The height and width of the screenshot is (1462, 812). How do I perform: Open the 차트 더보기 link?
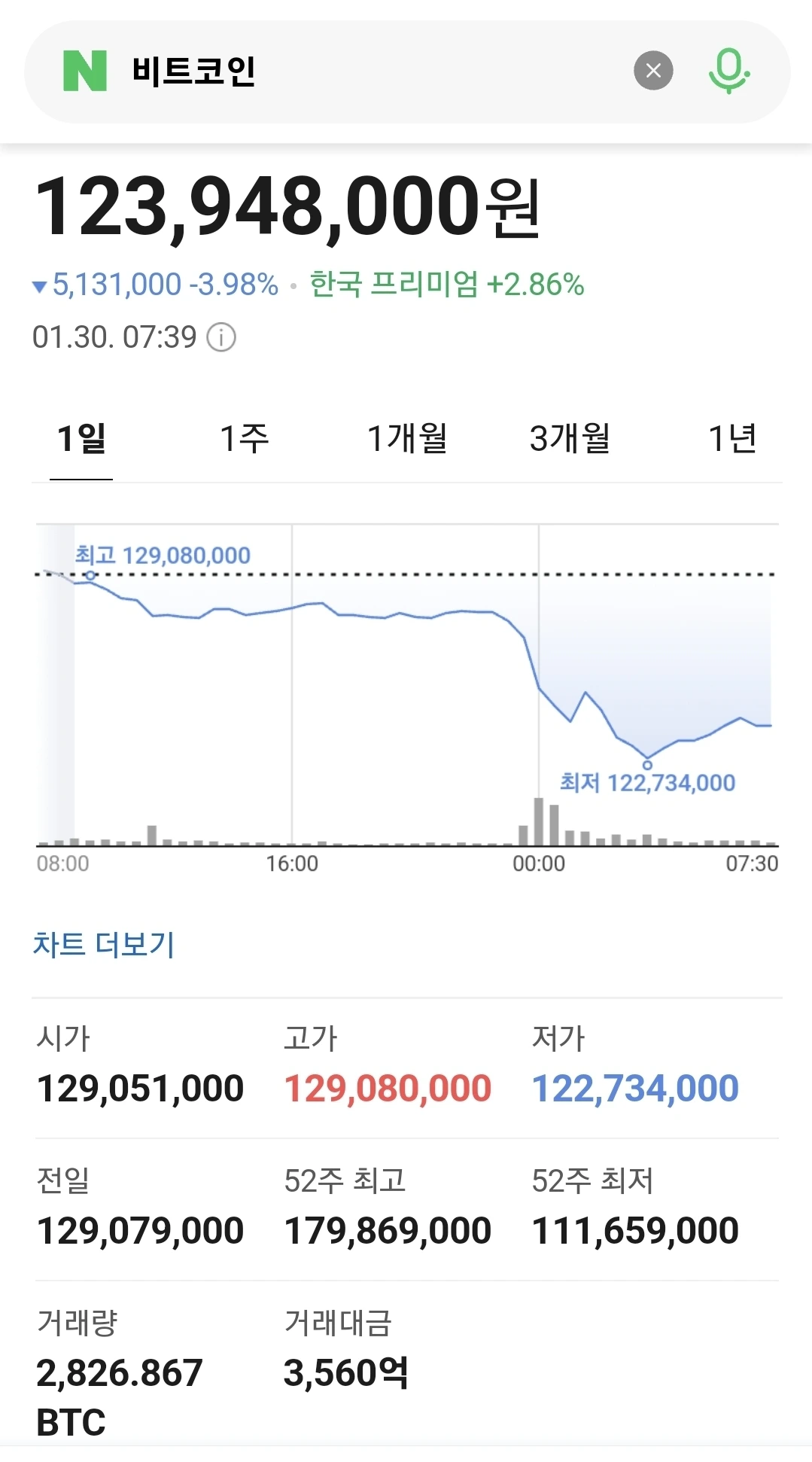[104, 944]
